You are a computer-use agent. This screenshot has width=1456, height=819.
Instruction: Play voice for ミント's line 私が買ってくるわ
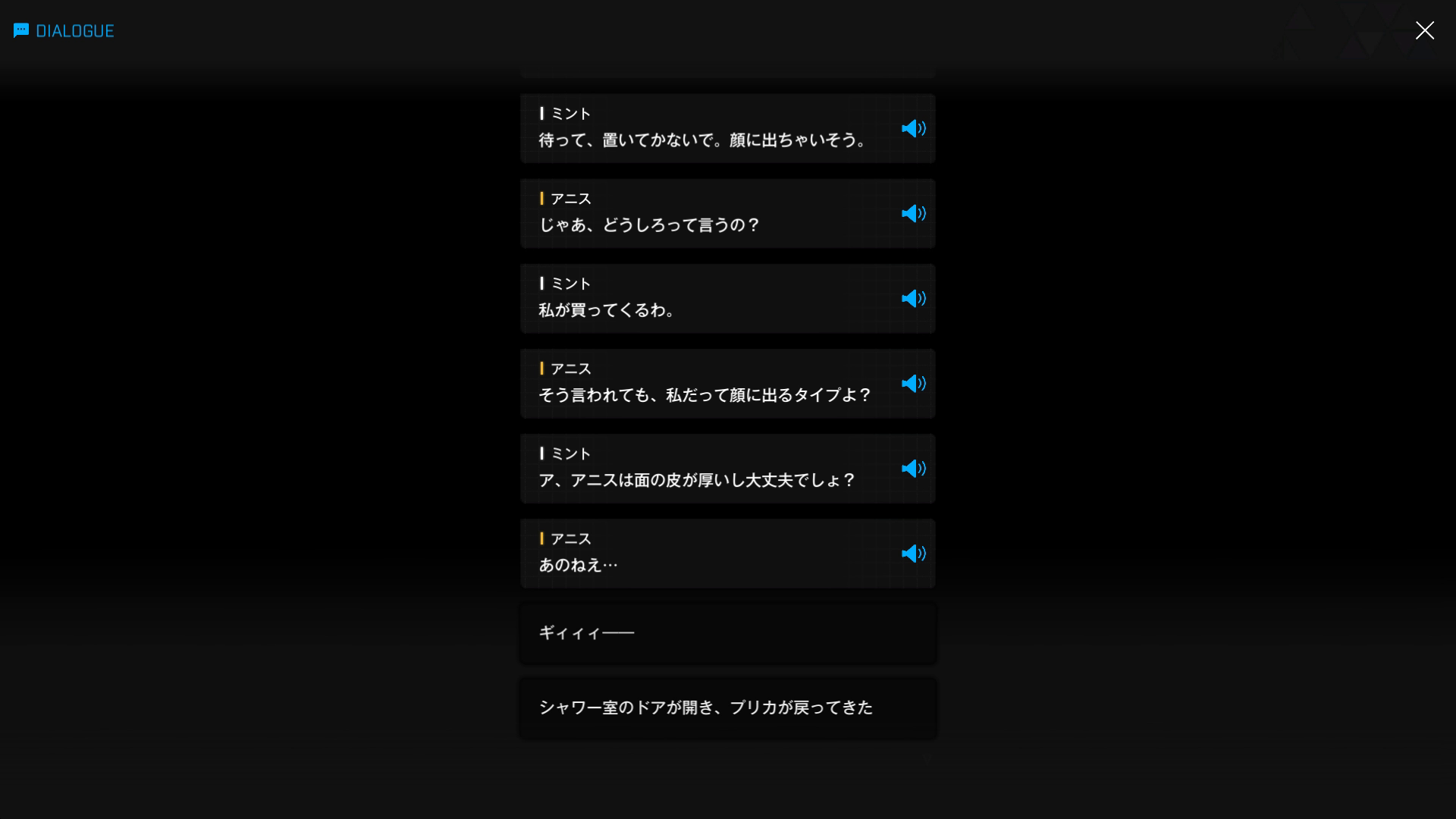(x=913, y=299)
